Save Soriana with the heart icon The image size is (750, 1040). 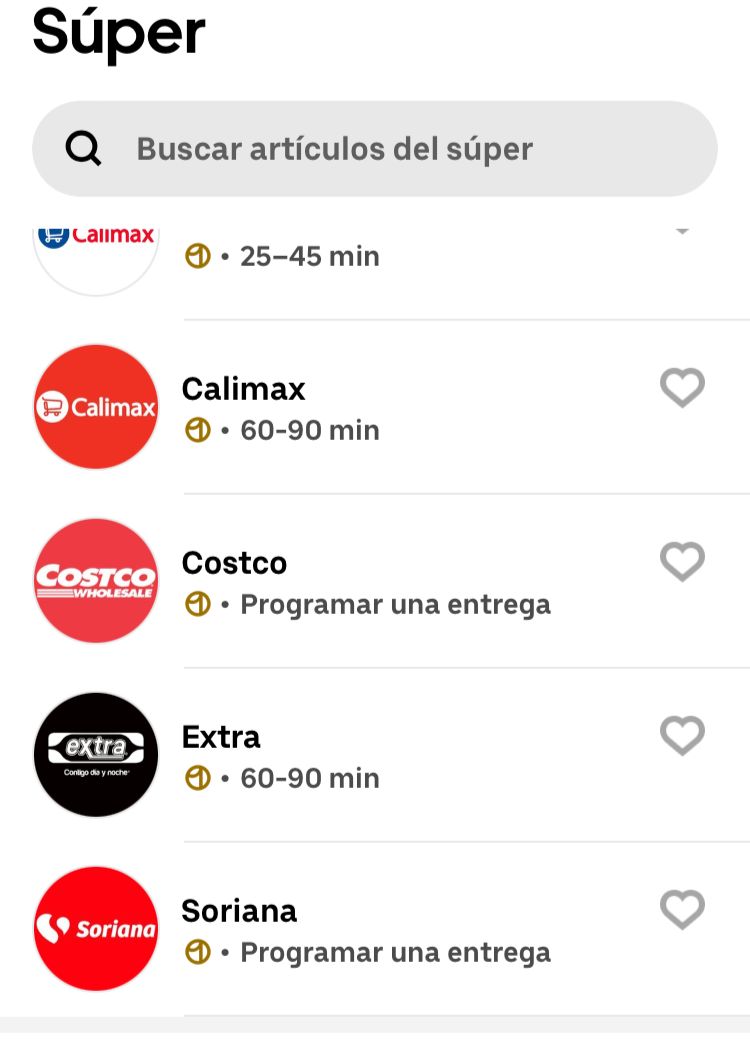(682, 909)
